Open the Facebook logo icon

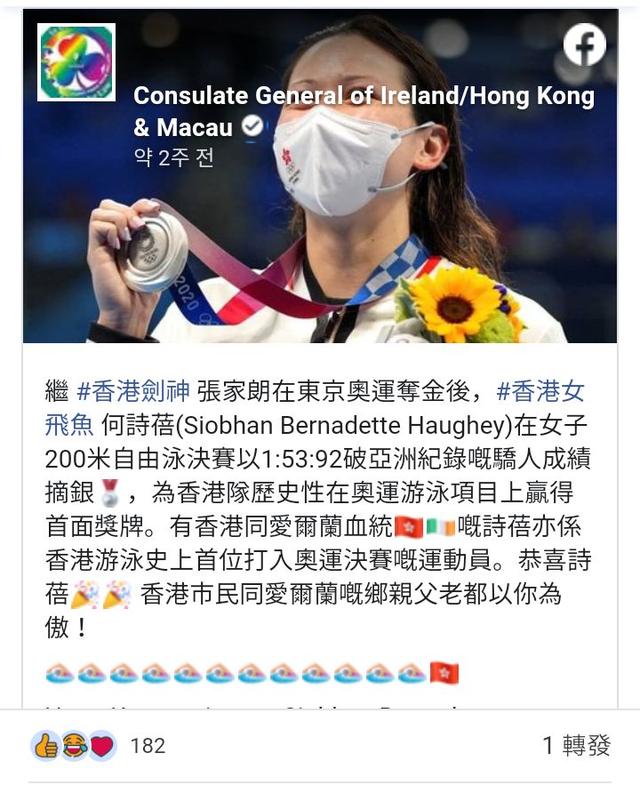(585, 45)
